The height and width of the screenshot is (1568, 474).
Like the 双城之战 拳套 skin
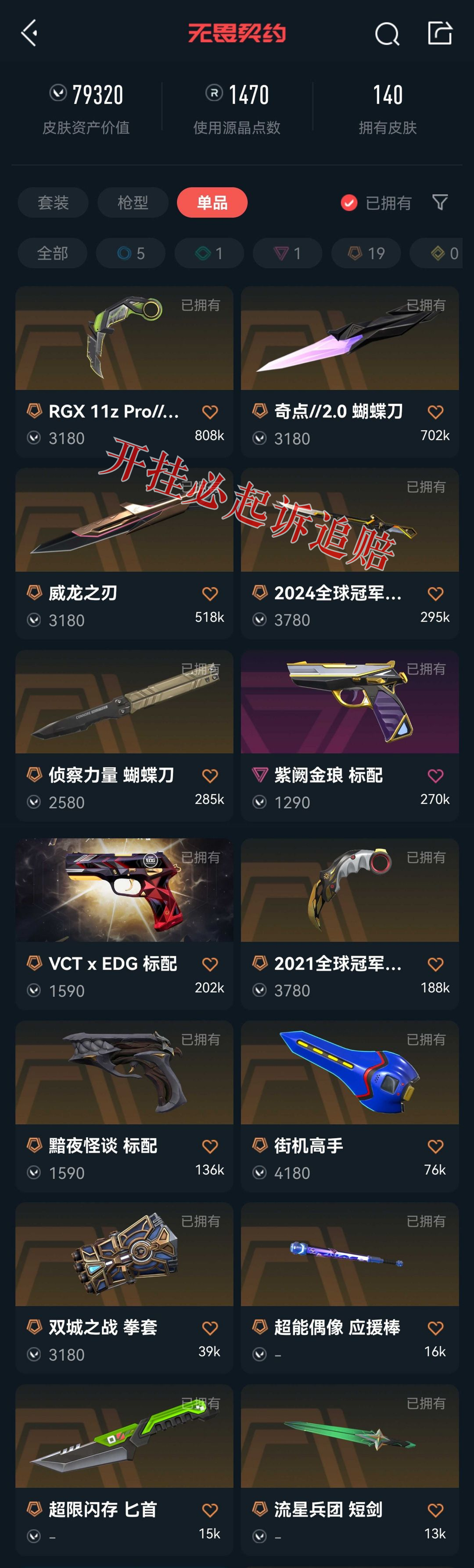(x=210, y=1328)
